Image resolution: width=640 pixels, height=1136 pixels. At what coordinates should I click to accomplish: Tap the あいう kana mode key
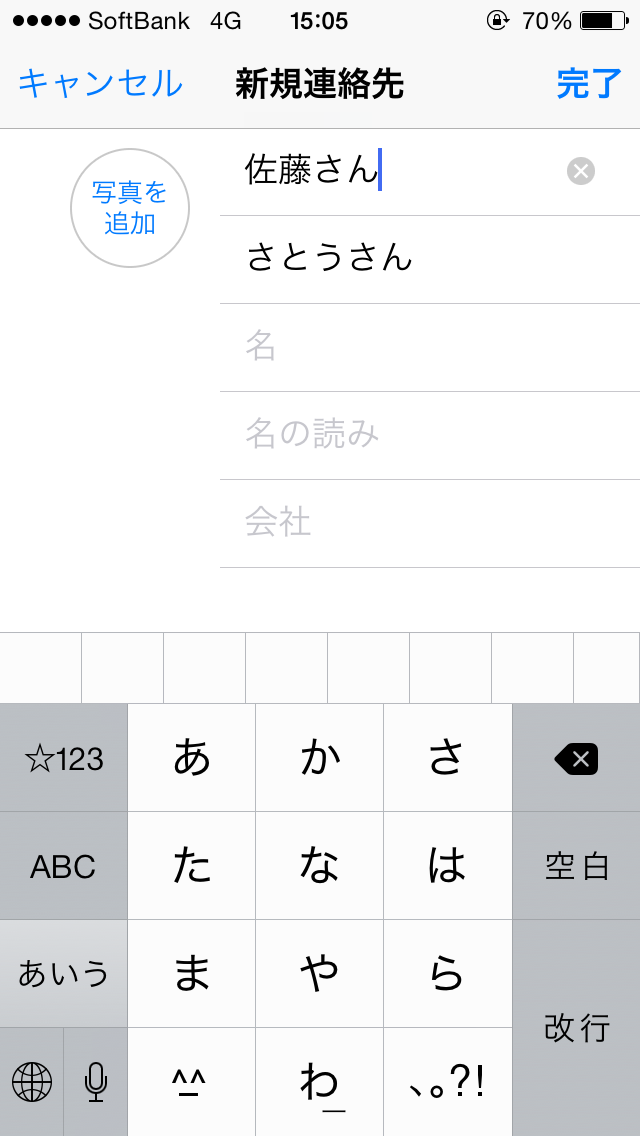coord(64,974)
